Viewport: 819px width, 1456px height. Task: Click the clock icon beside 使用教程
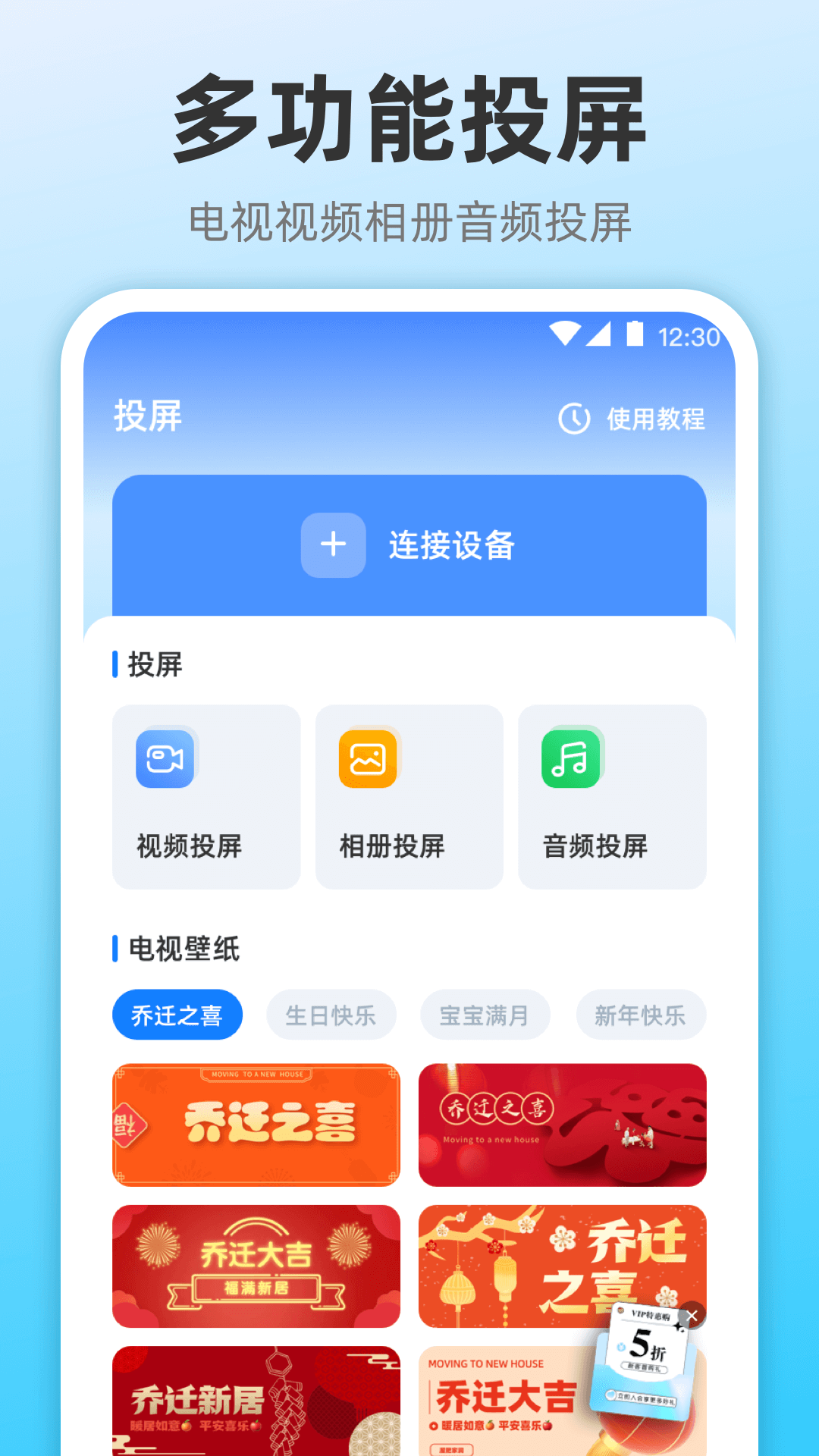point(573,418)
